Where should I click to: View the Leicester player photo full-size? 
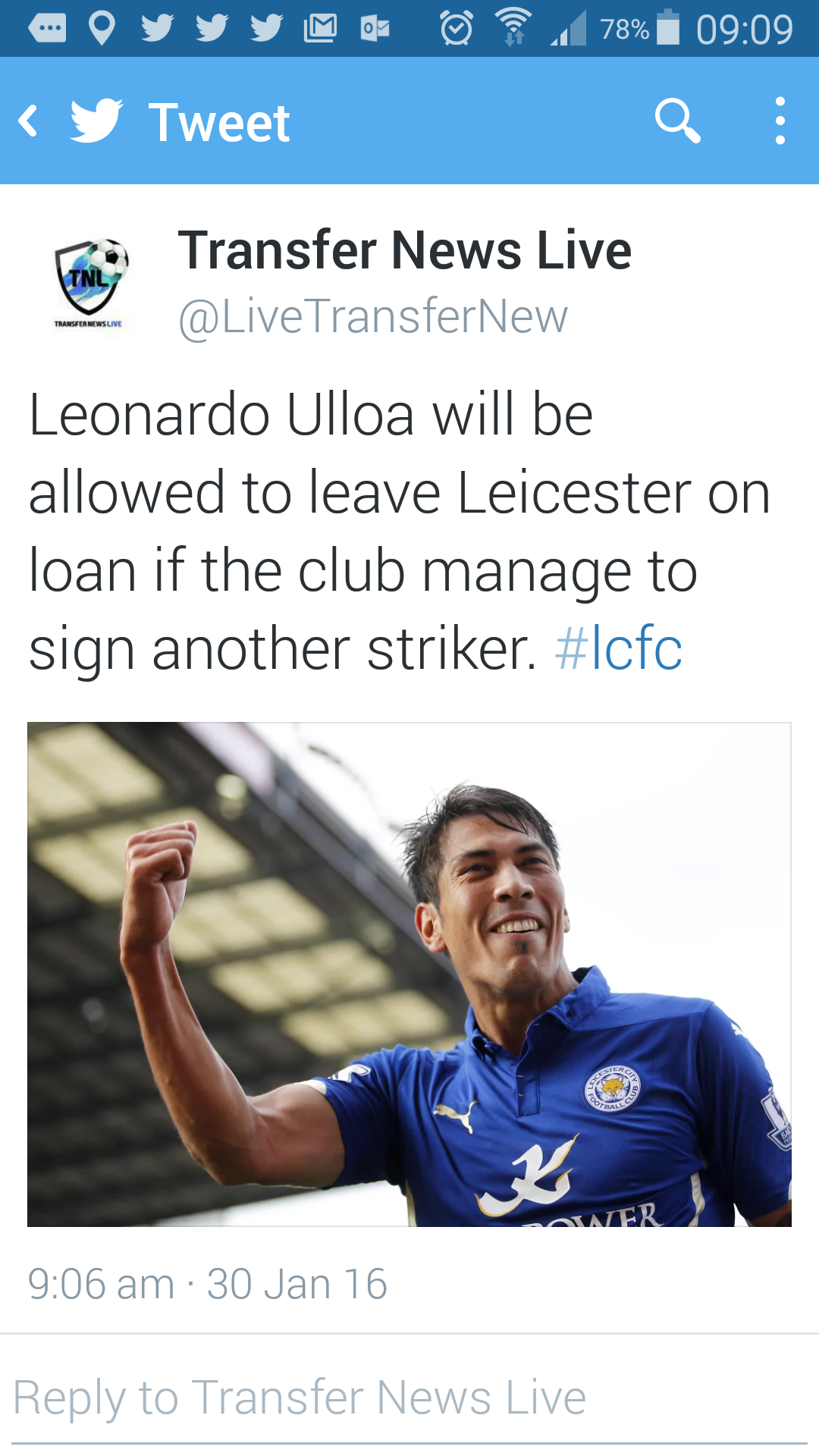pos(409,974)
